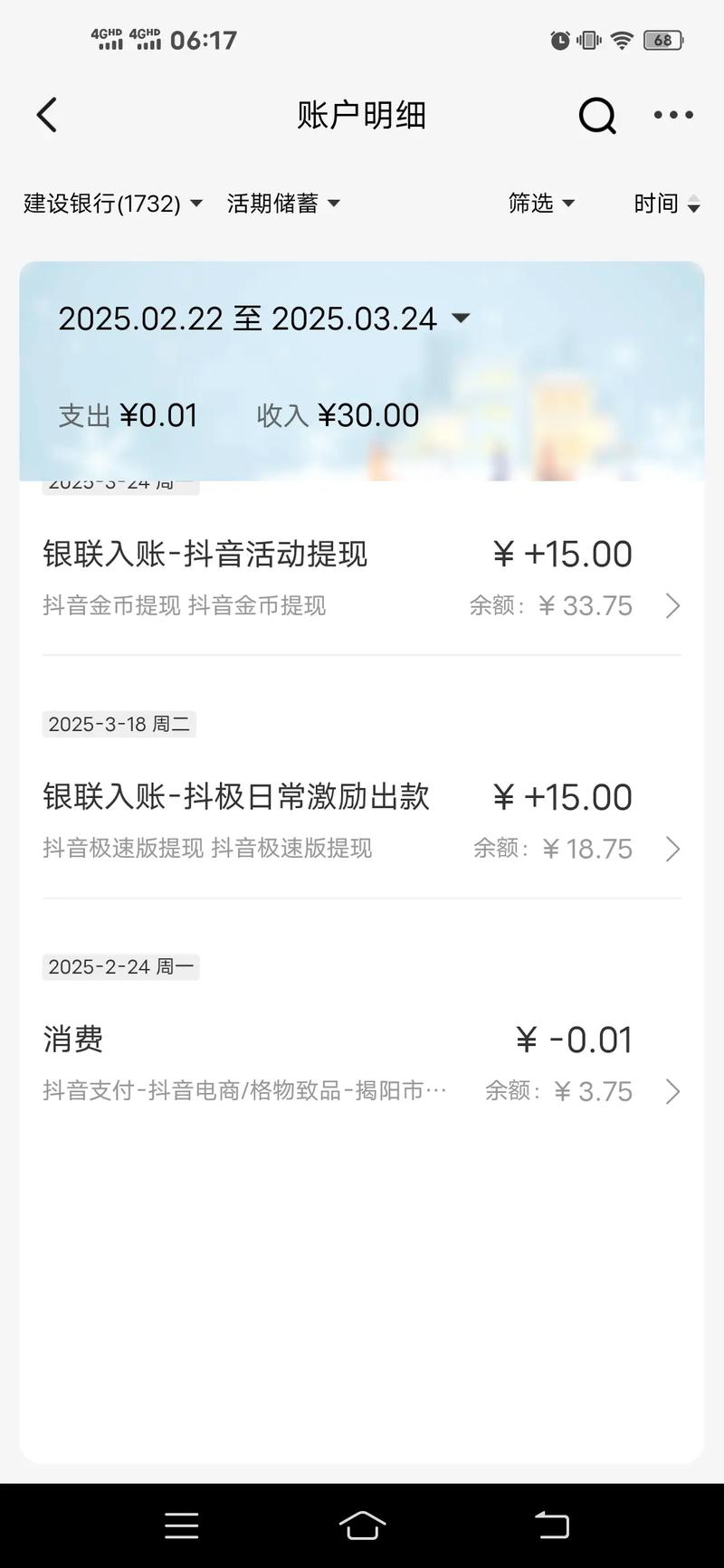Viewport: 724px width, 1568px height.
Task: Tap the 2025-3-18 周二 date chip
Action: pos(119,724)
